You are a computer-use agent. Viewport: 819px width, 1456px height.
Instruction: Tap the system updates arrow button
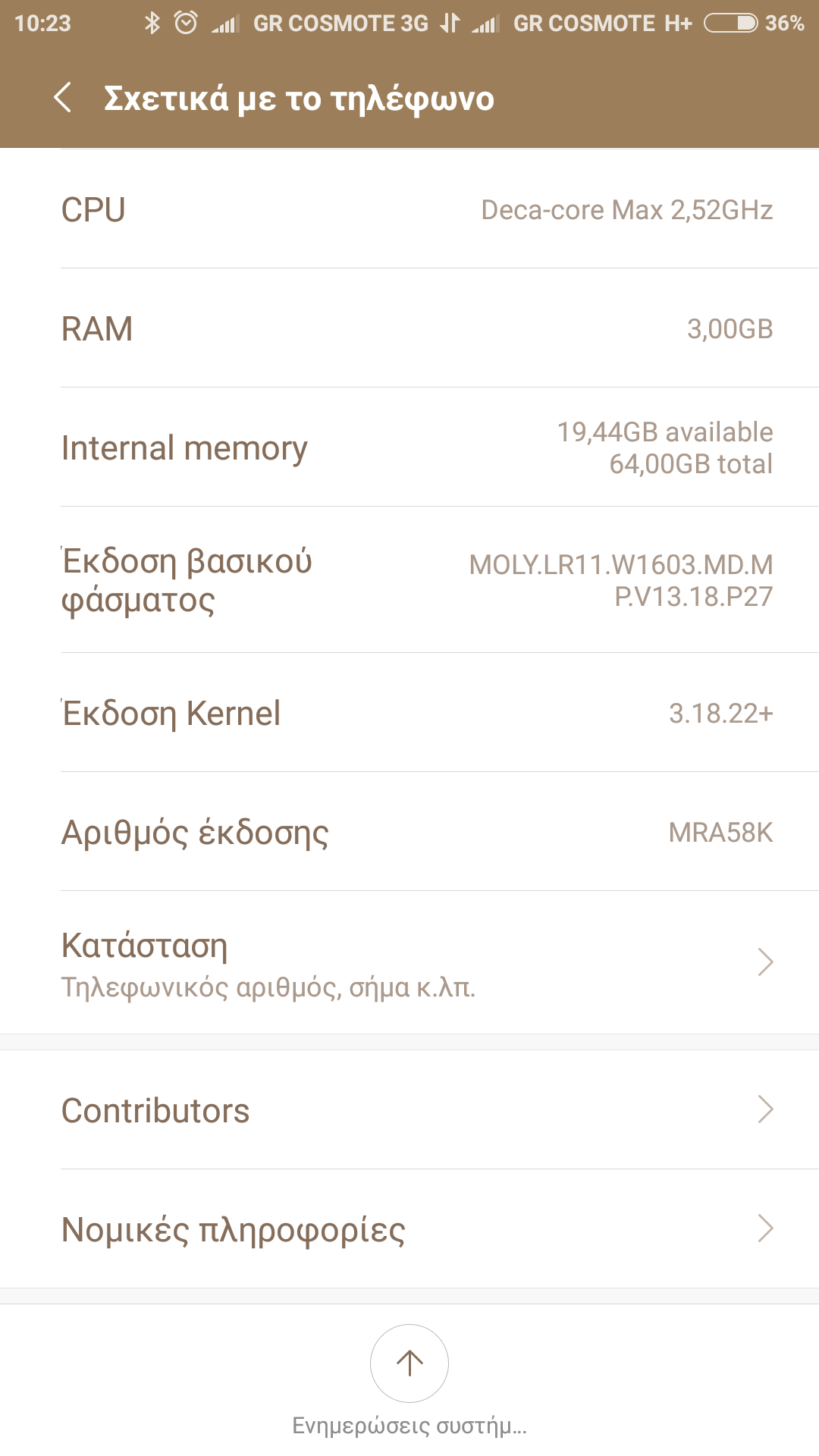(409, 1363)
